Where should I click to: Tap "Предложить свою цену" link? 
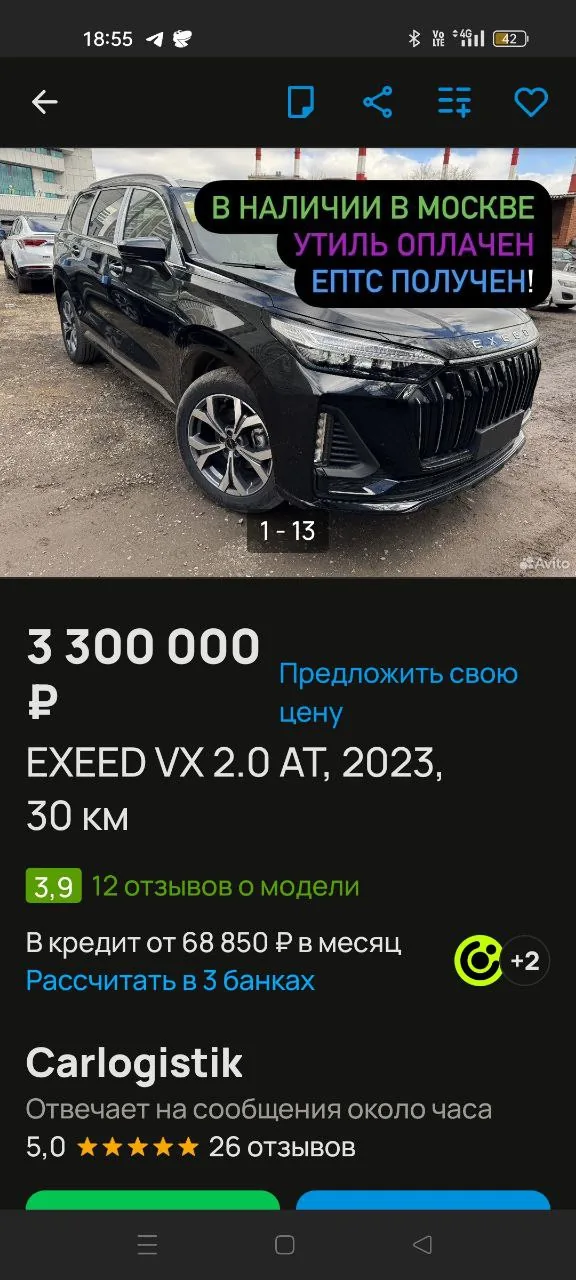click(398, 693)
